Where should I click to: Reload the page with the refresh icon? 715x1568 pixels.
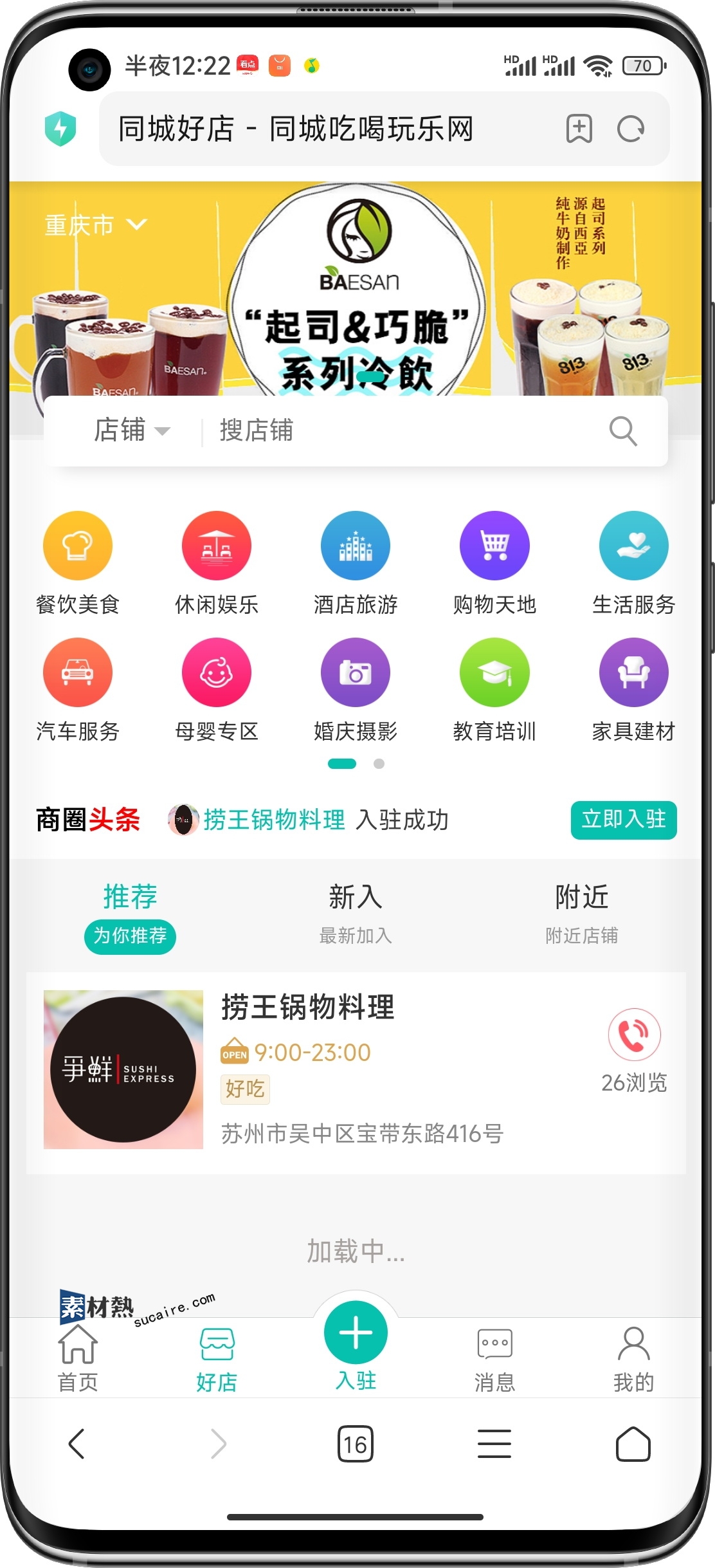(630, 129)
